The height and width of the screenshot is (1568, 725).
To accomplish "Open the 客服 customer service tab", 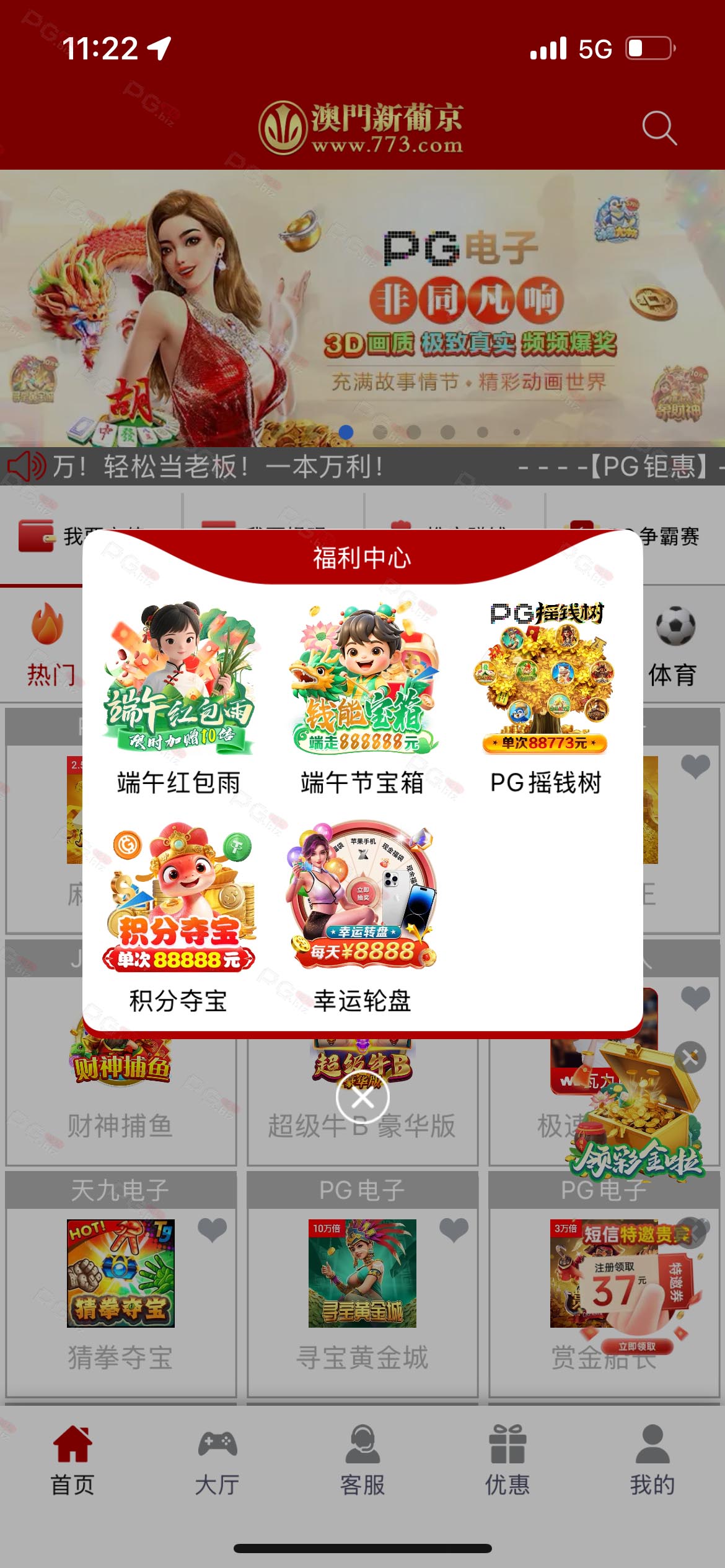I will tap(362, 1460).
